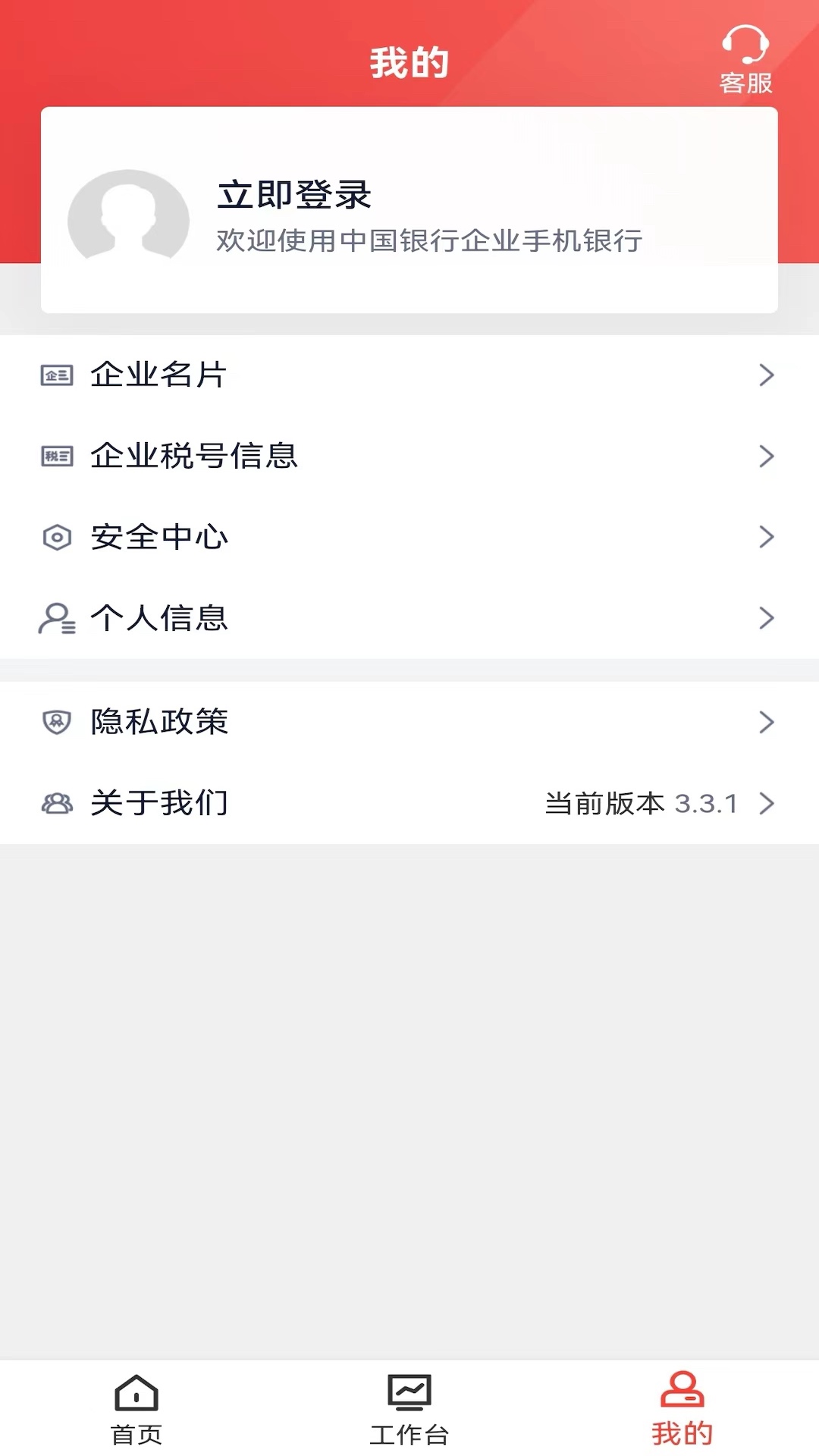View the 隐私政策 page
This screenshot has width=819, height=1456.
point(409,722)
